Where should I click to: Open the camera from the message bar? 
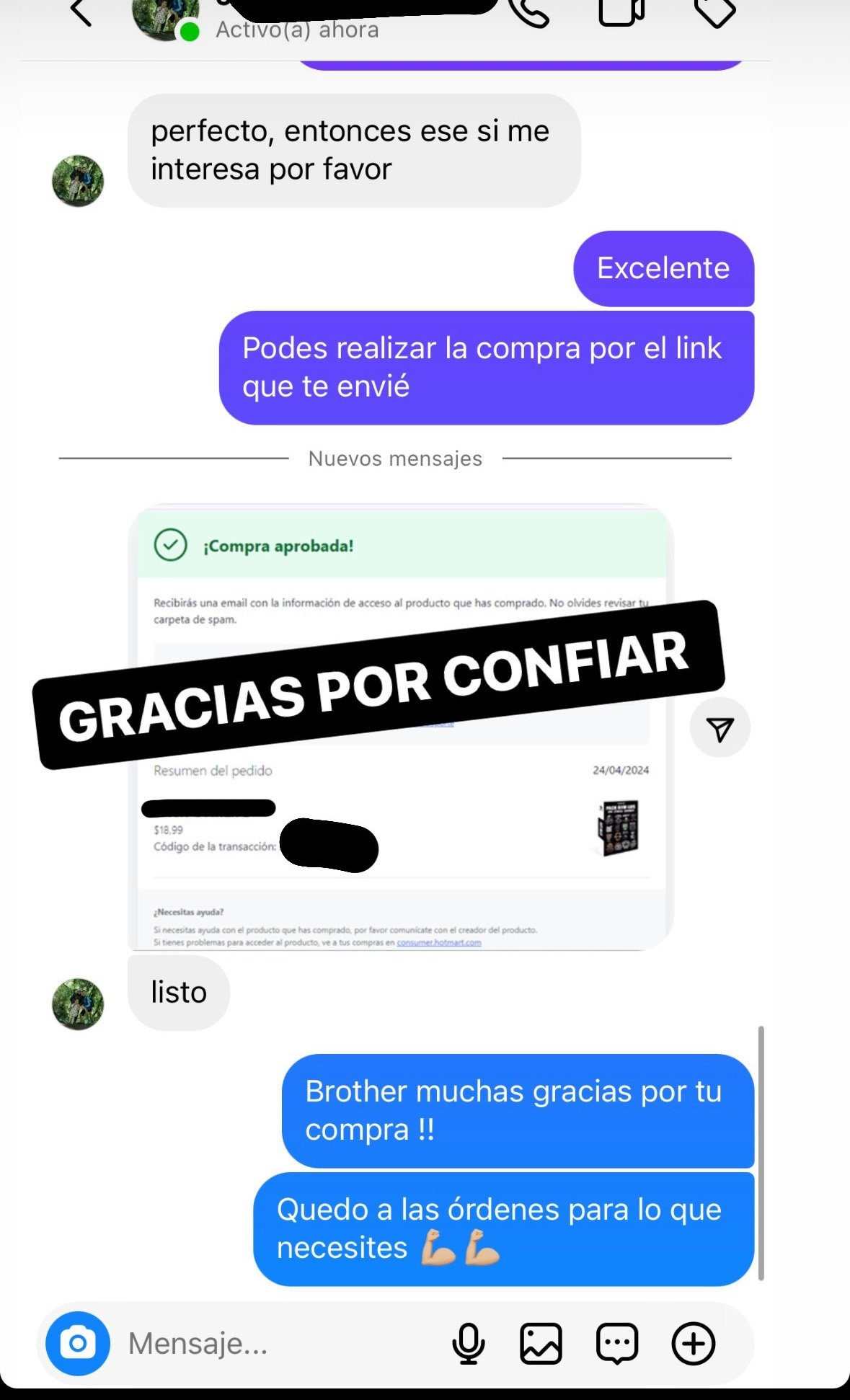click(x=78, y=1344)
